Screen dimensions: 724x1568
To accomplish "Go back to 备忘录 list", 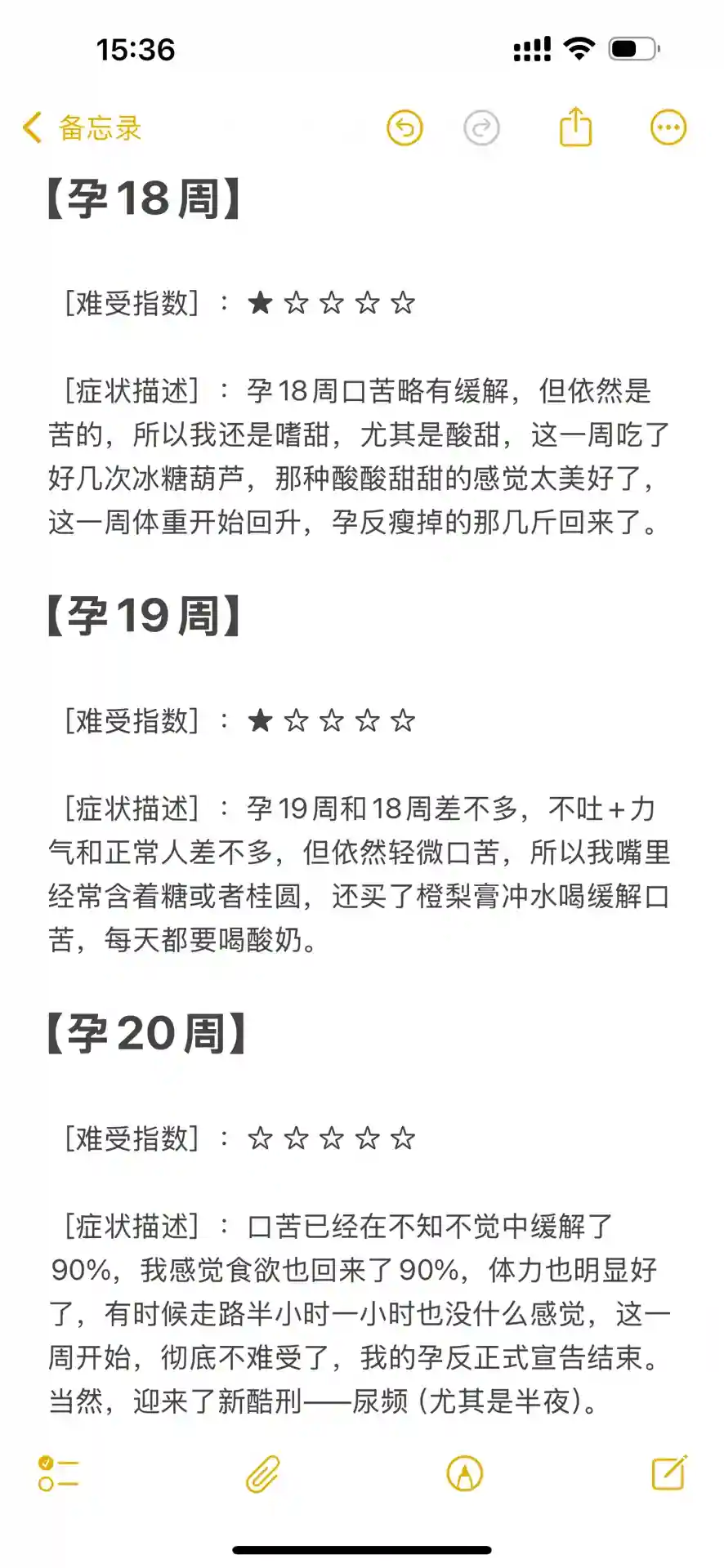I will coord(82,128).
